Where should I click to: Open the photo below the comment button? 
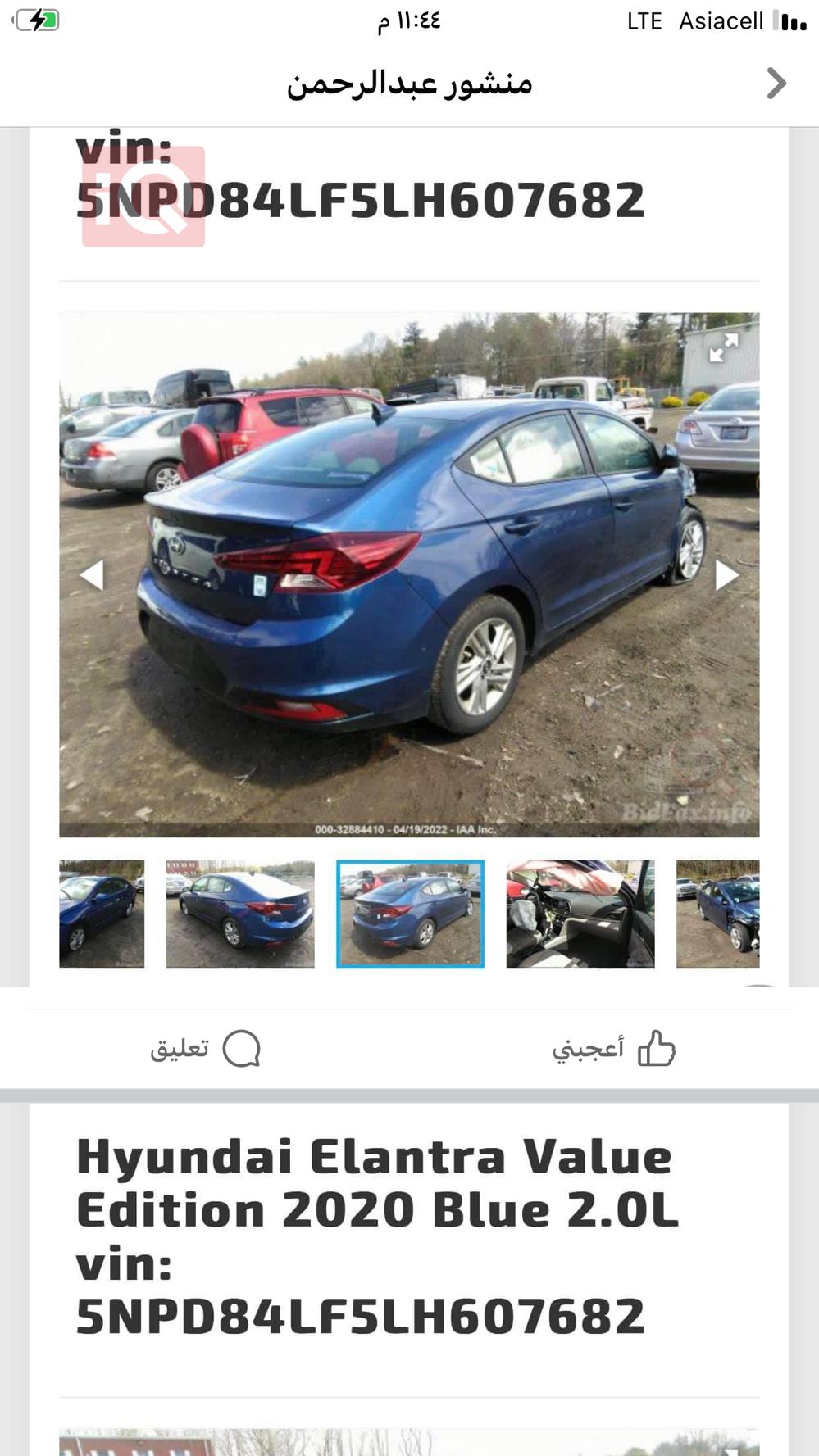click(409, 1442)
